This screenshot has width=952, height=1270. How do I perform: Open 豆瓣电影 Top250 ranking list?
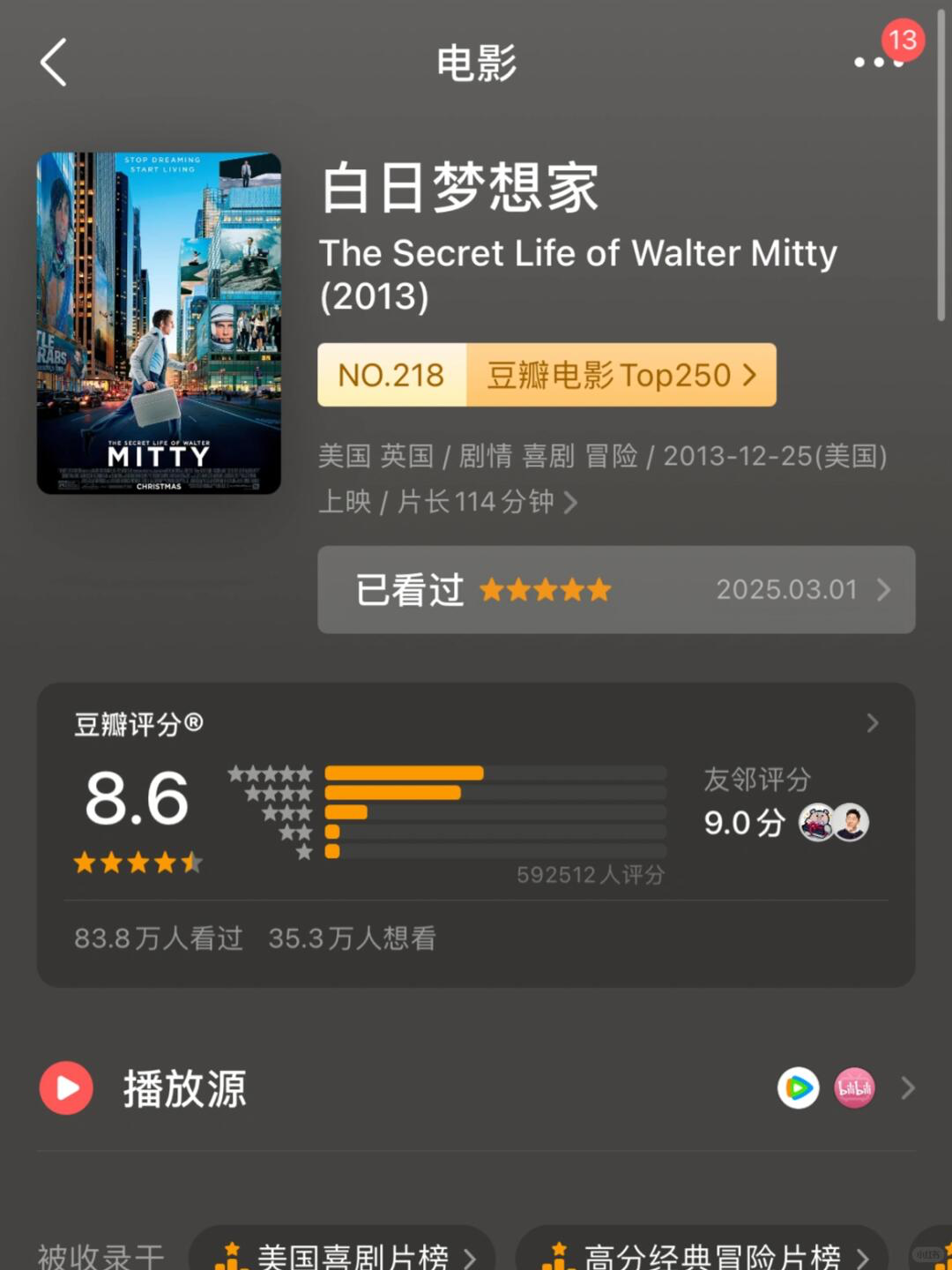point(621,376)
